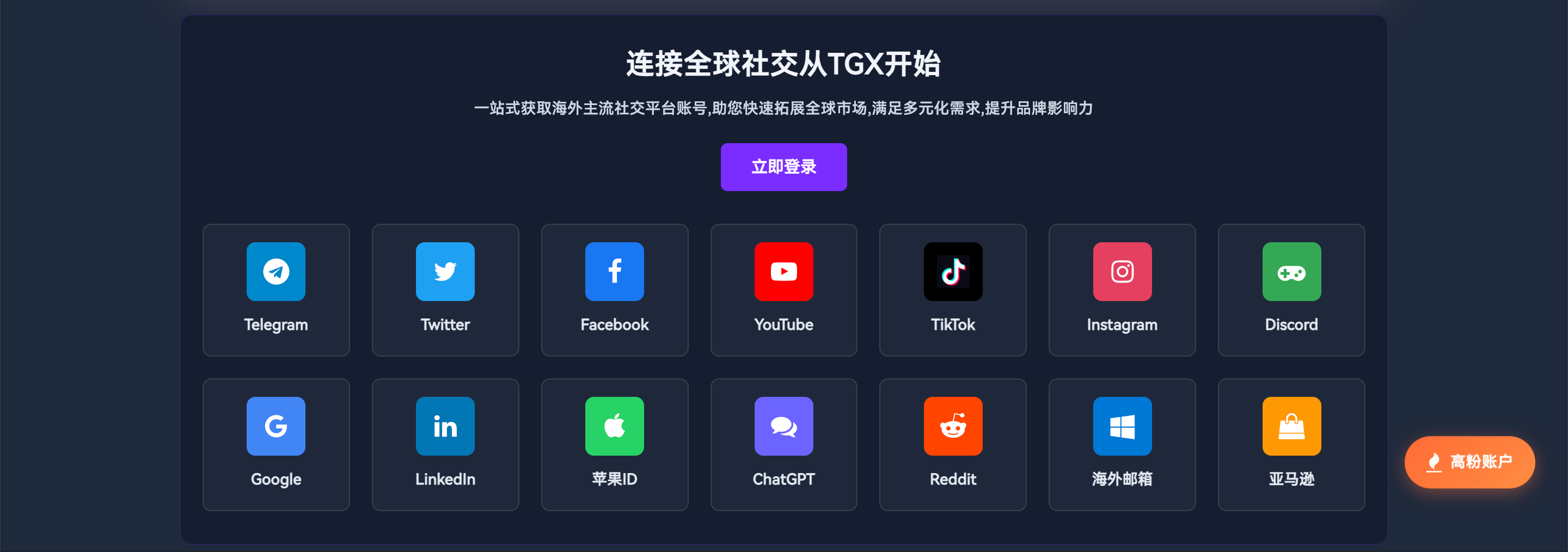1568x552 pixels.
Task: Open the Telegram accounts card
Action: coord(275,290)
